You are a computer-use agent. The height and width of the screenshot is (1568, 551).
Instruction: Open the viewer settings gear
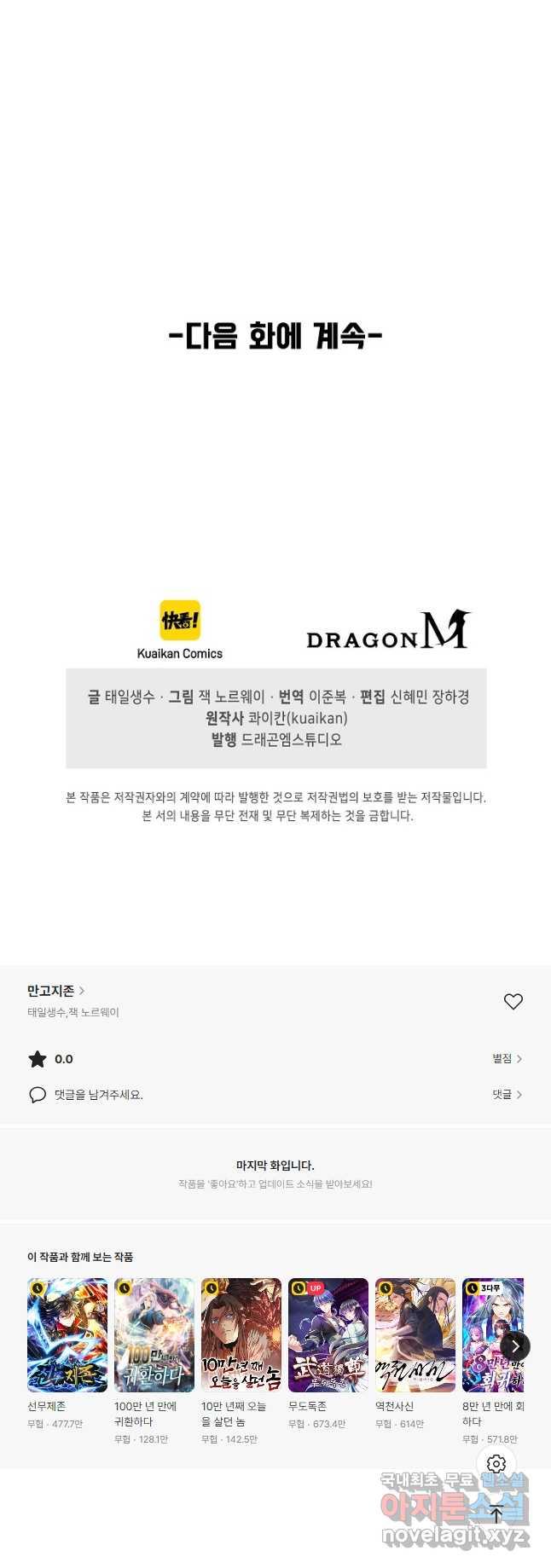496,1464
